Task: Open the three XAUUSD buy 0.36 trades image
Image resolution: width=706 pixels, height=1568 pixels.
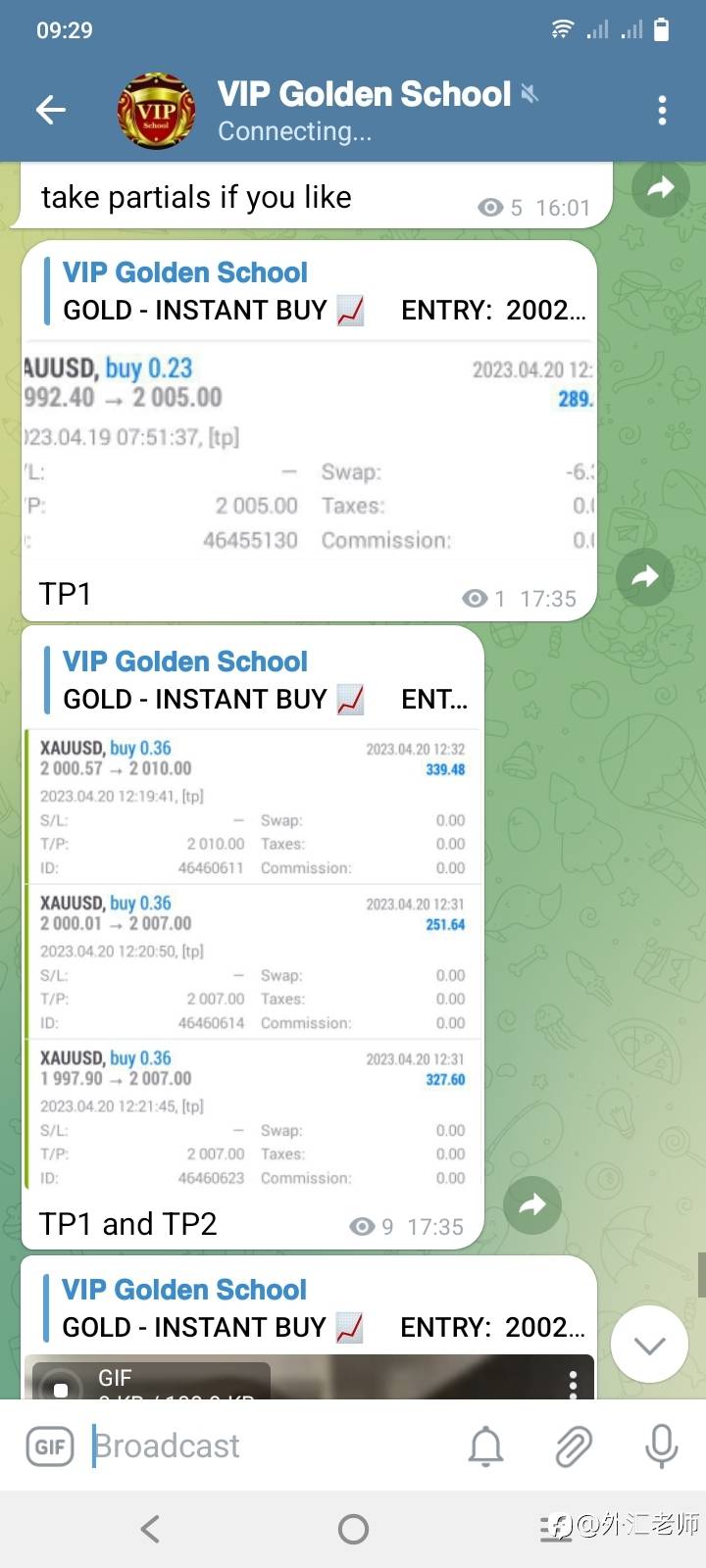Action: point(253,960)
